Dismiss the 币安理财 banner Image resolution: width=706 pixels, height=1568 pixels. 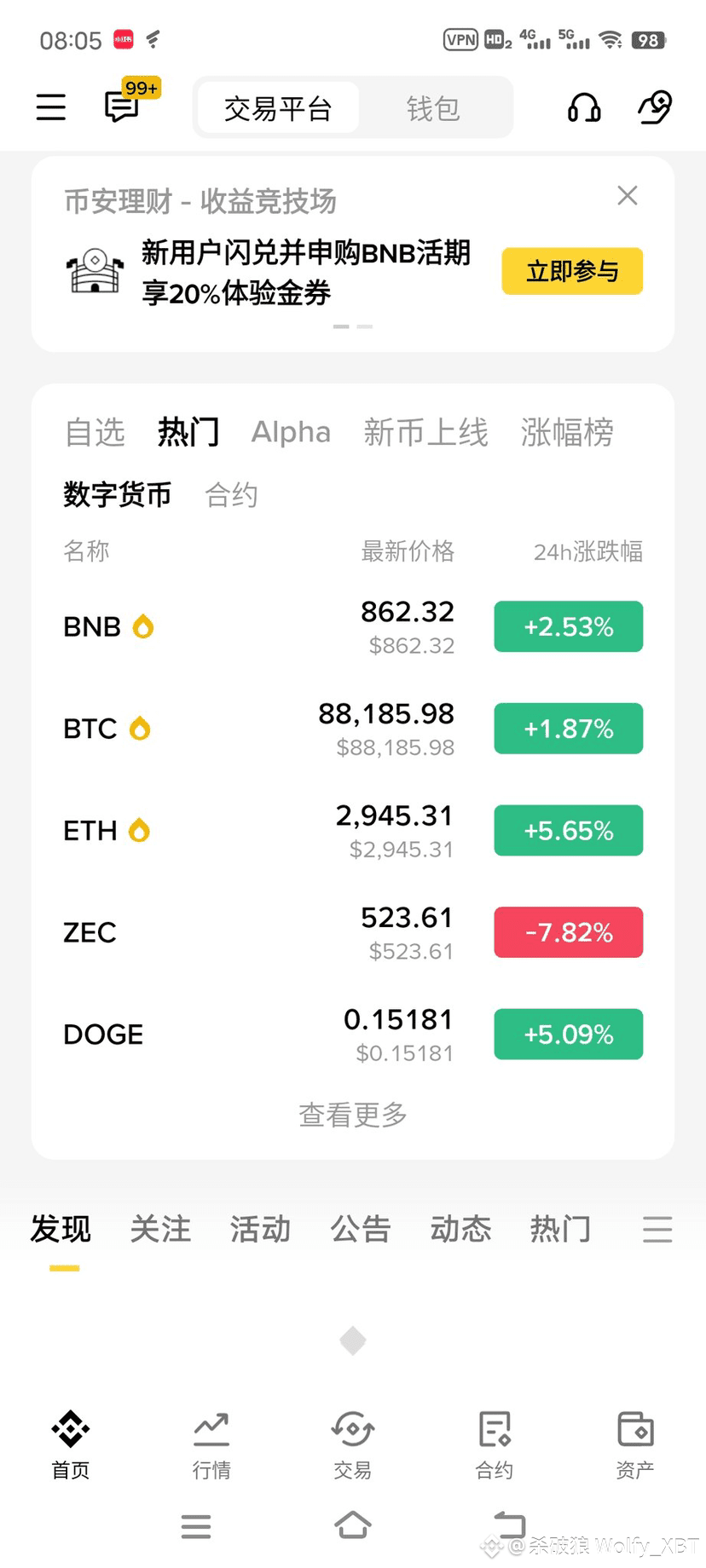click(628, 196)
